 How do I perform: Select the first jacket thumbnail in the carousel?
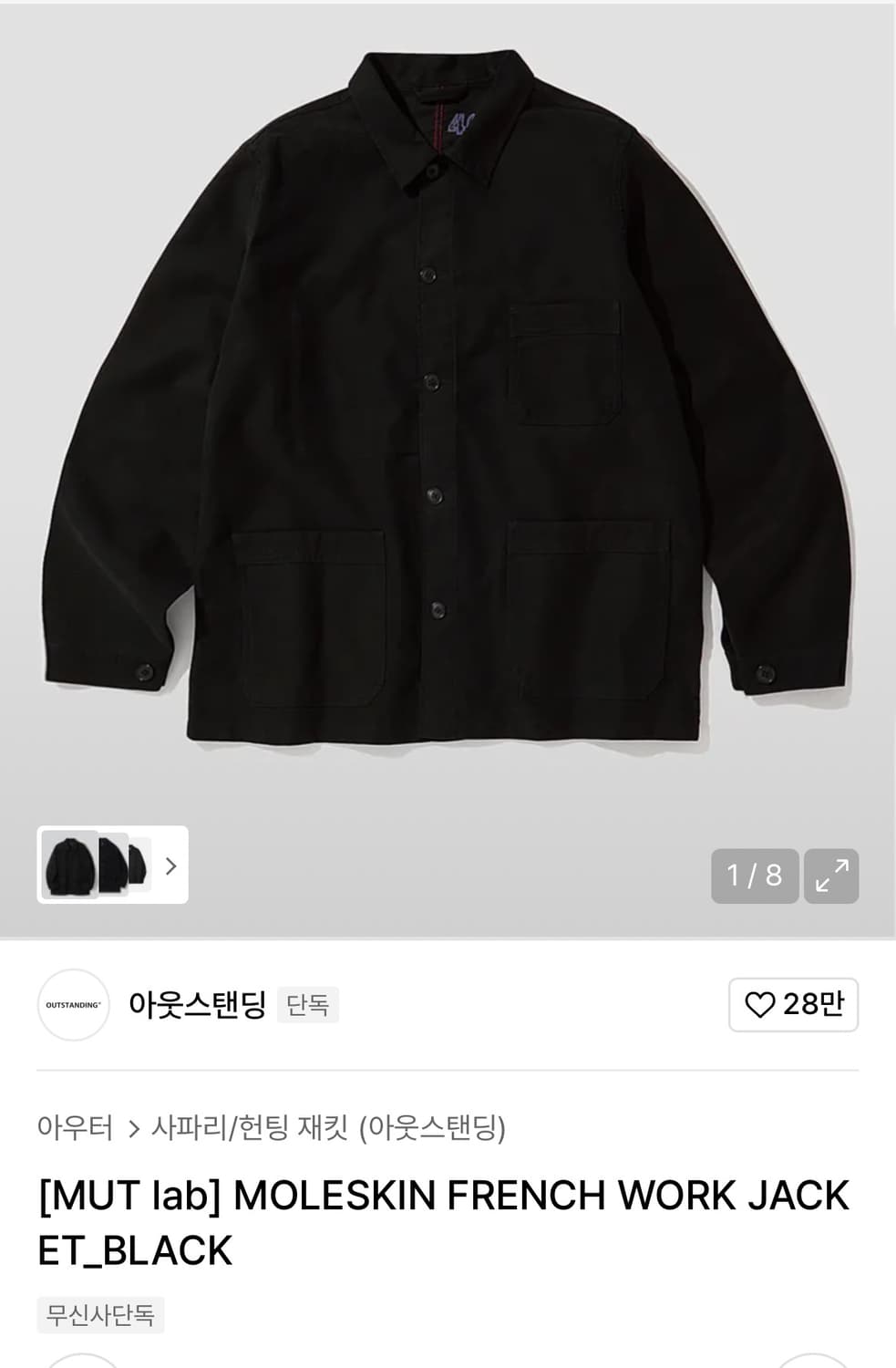tap(68, 865)
